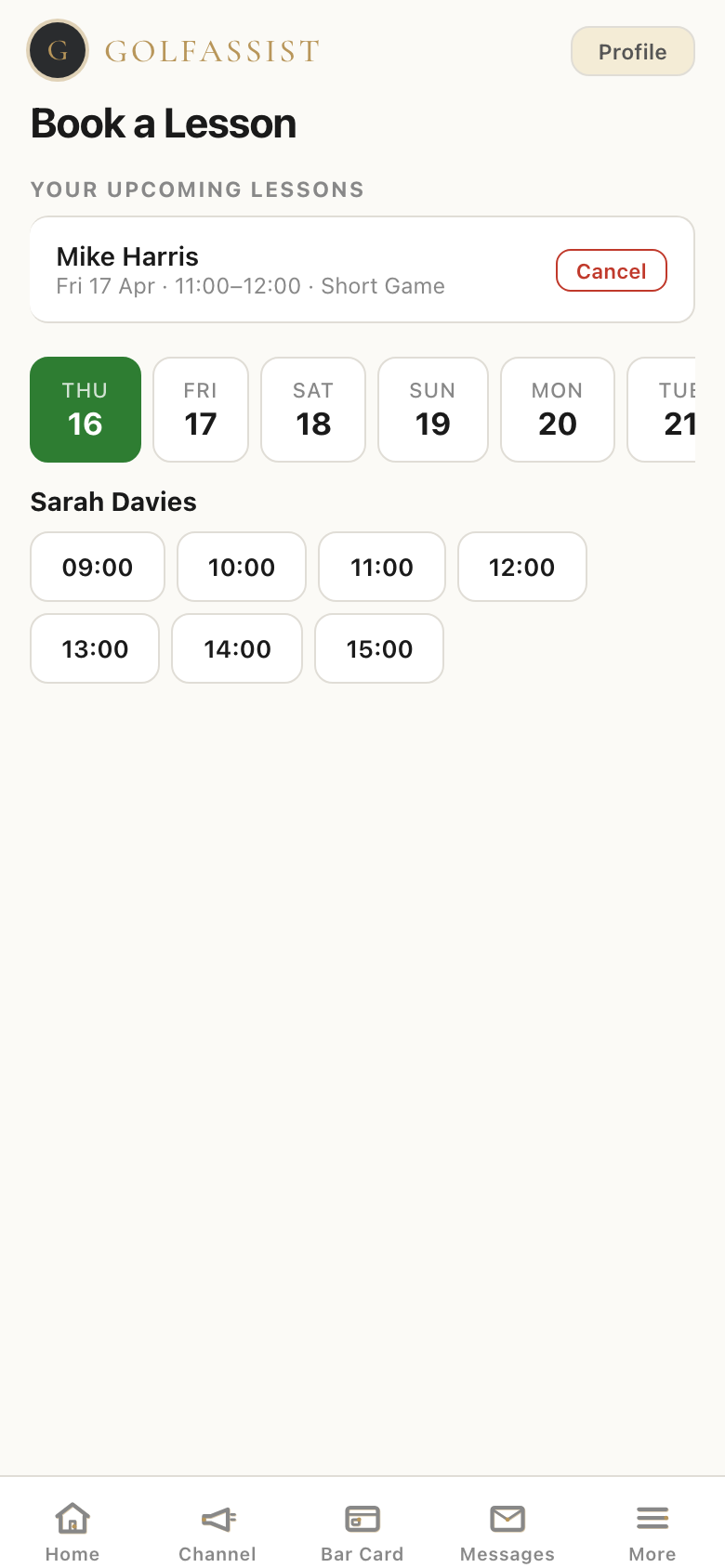The height and width of the screenshot is (1568, 725).
Task: Choose Monday 20 in the date selector
Action: [x=557, y=409]
